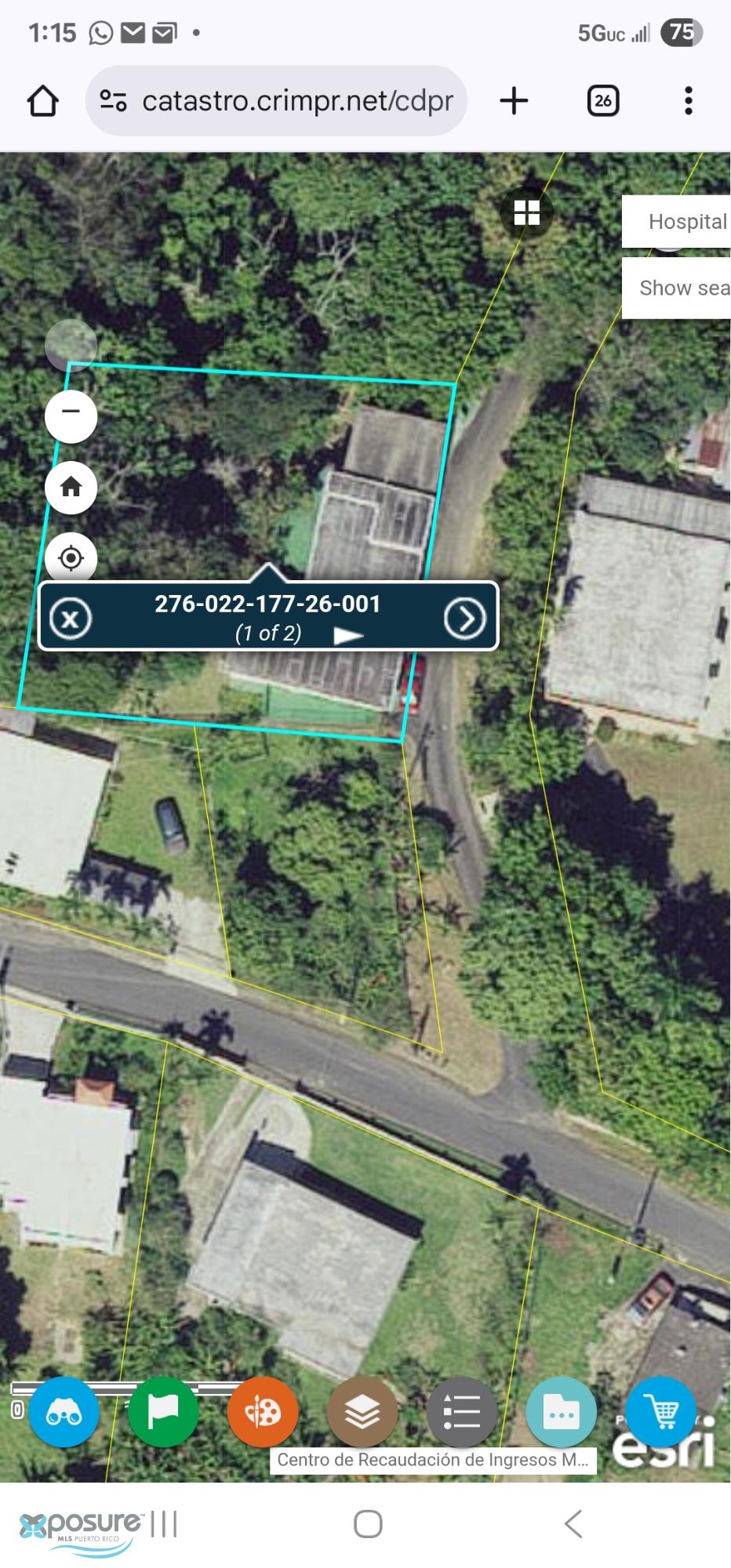Open the legend list tool
Viewport: 731px width, 1568px height.
462,1412
